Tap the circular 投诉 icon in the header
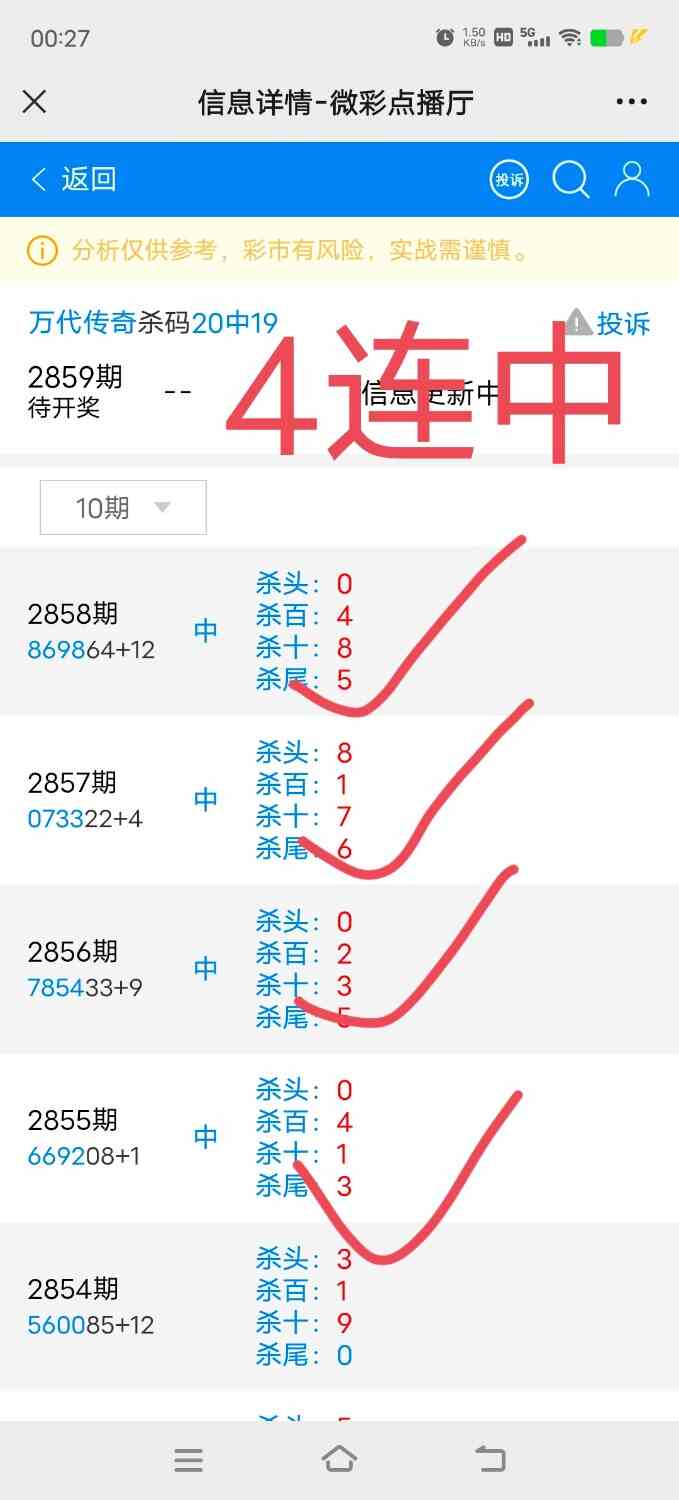The height and width of the screenshot is (1500, 679). point(509,180)
